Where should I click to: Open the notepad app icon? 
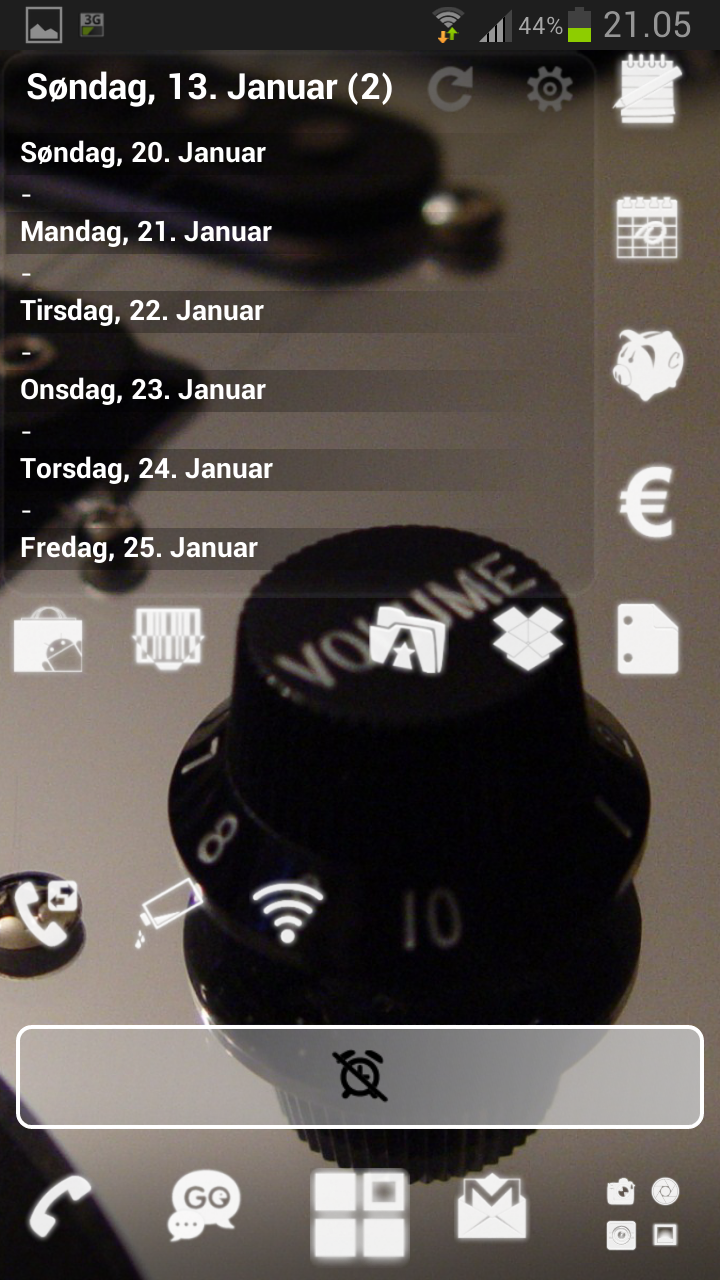tap(649, 89)
